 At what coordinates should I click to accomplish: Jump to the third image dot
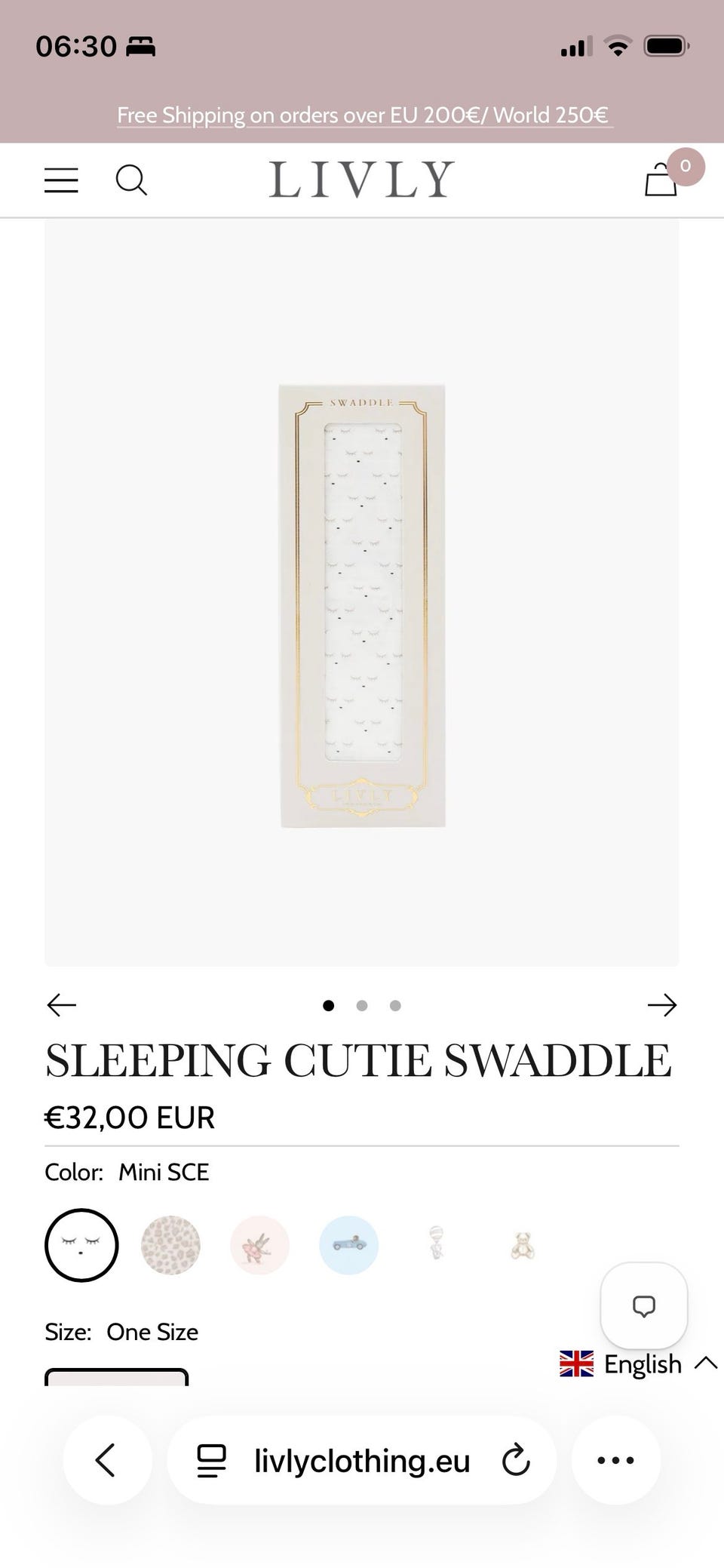[x=395, y=1005]
